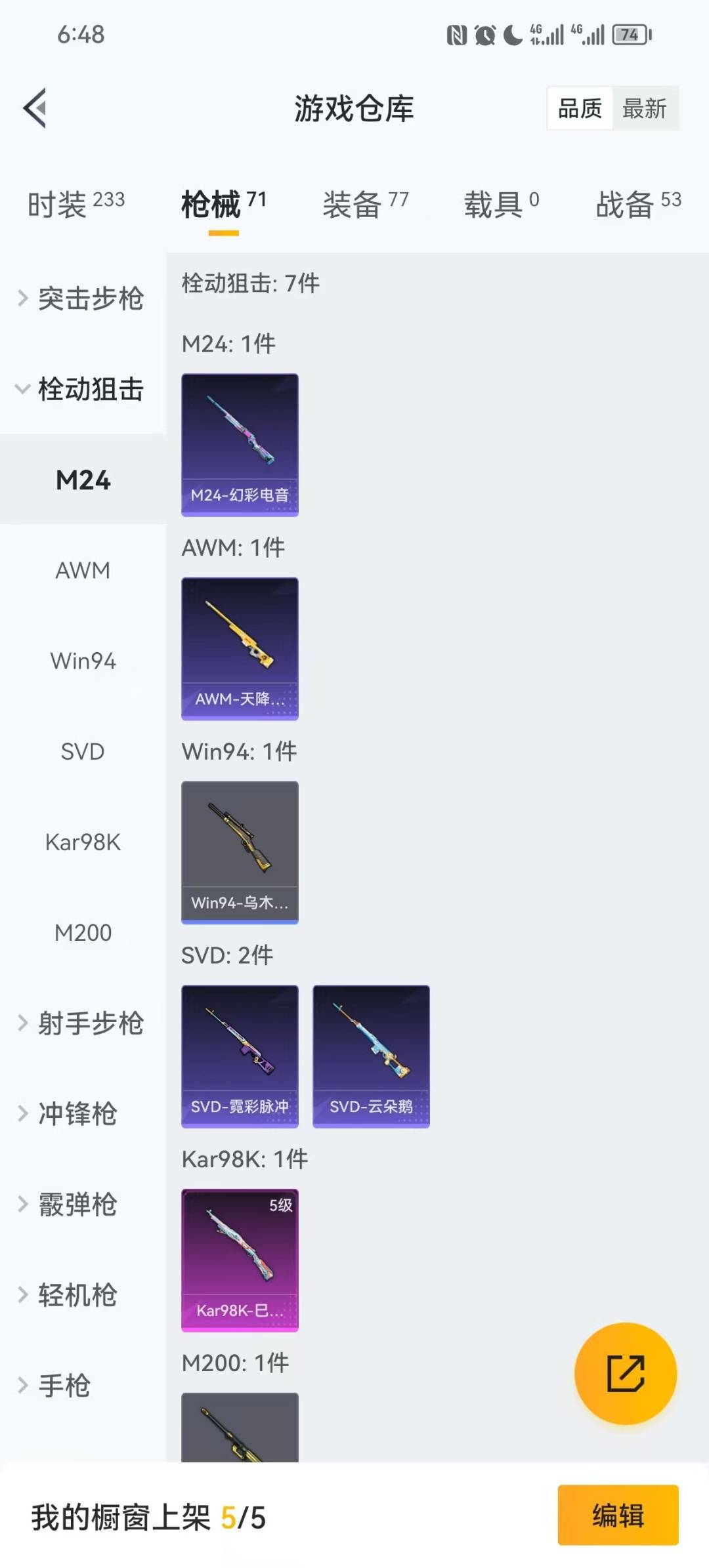This screenshot has height=1568, width=709.
Task: Select the SVD category in the sidebar
Action: [x=83, y=752]
